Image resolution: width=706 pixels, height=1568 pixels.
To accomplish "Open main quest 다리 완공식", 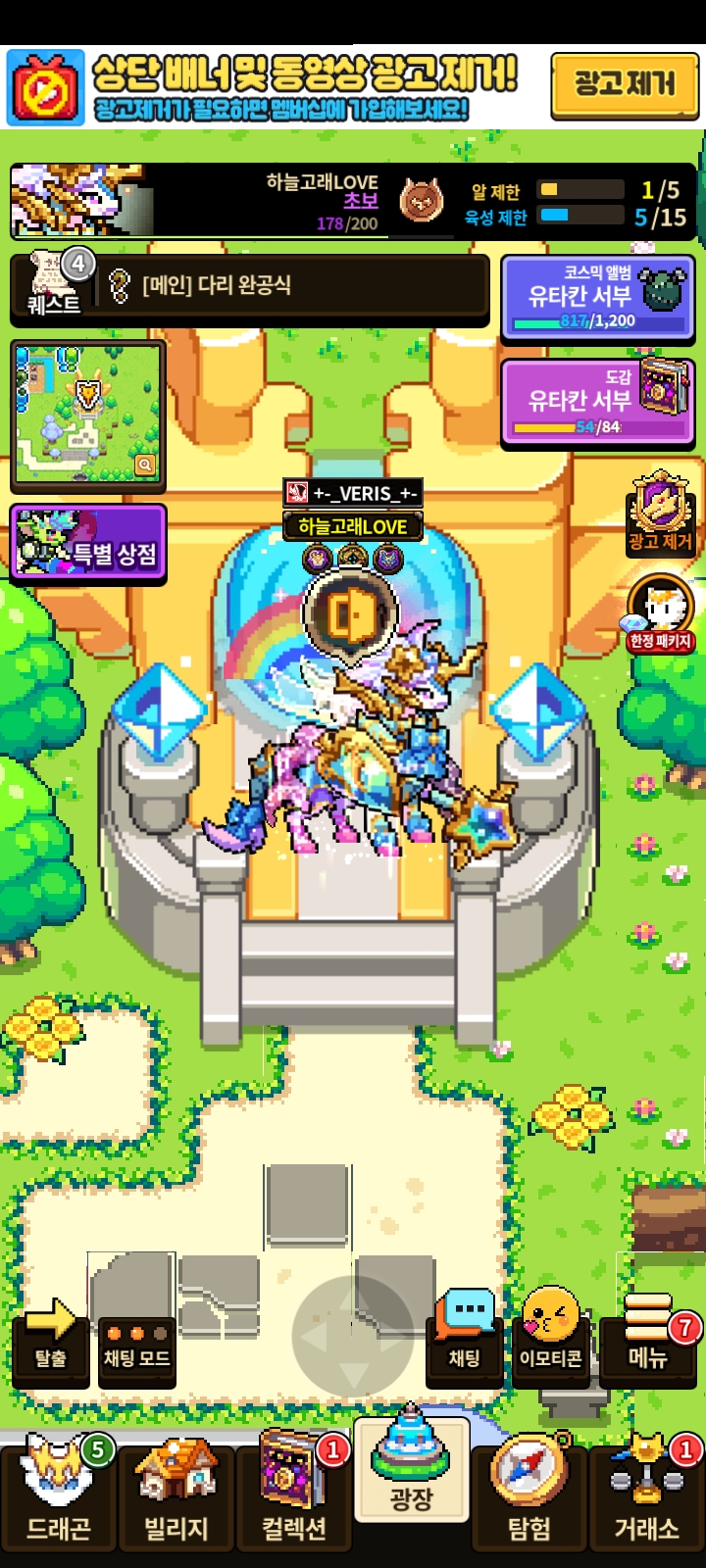I will point(294,286).
